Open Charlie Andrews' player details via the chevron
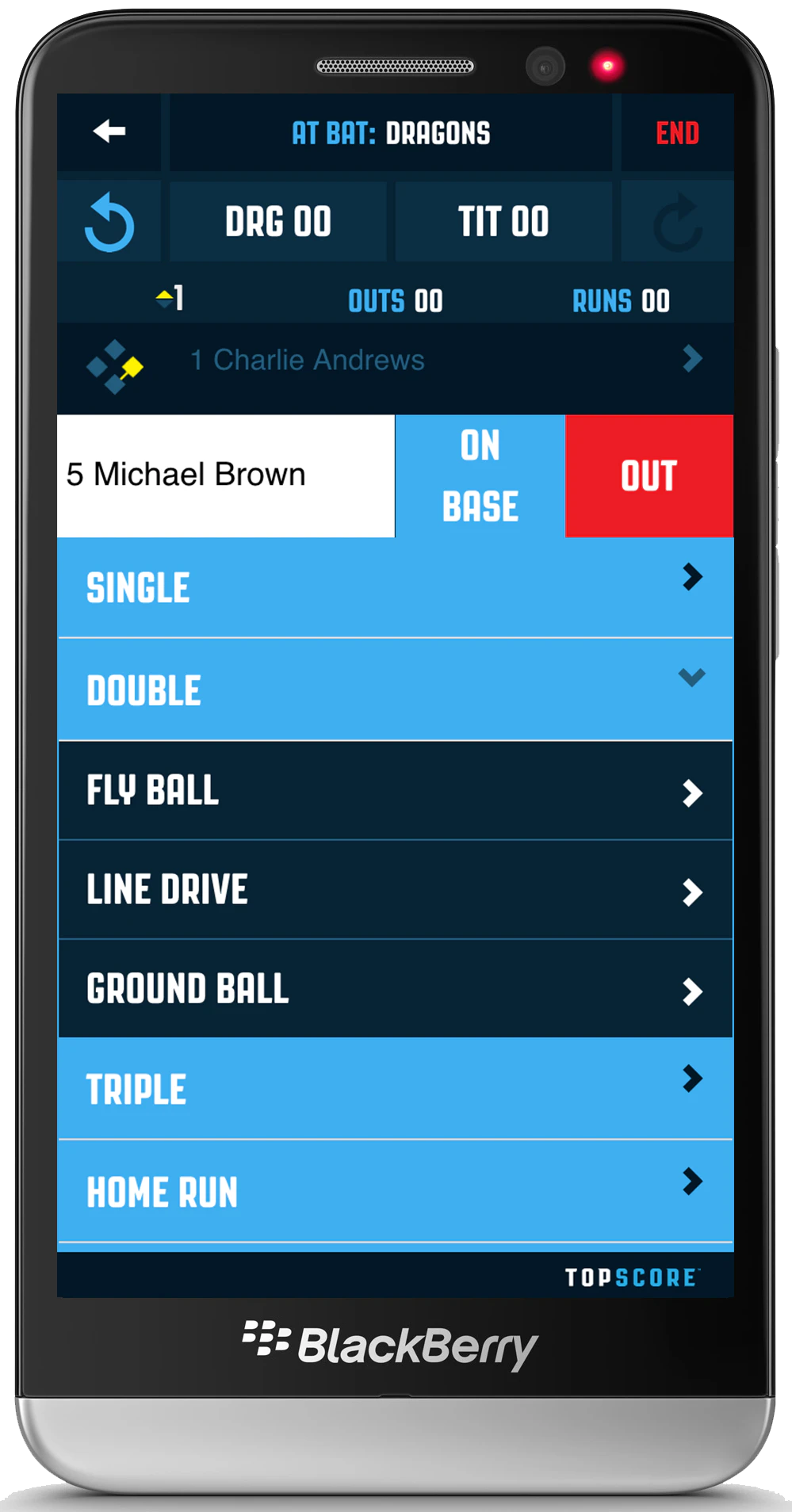792x1512 pixels. (692, 359)
